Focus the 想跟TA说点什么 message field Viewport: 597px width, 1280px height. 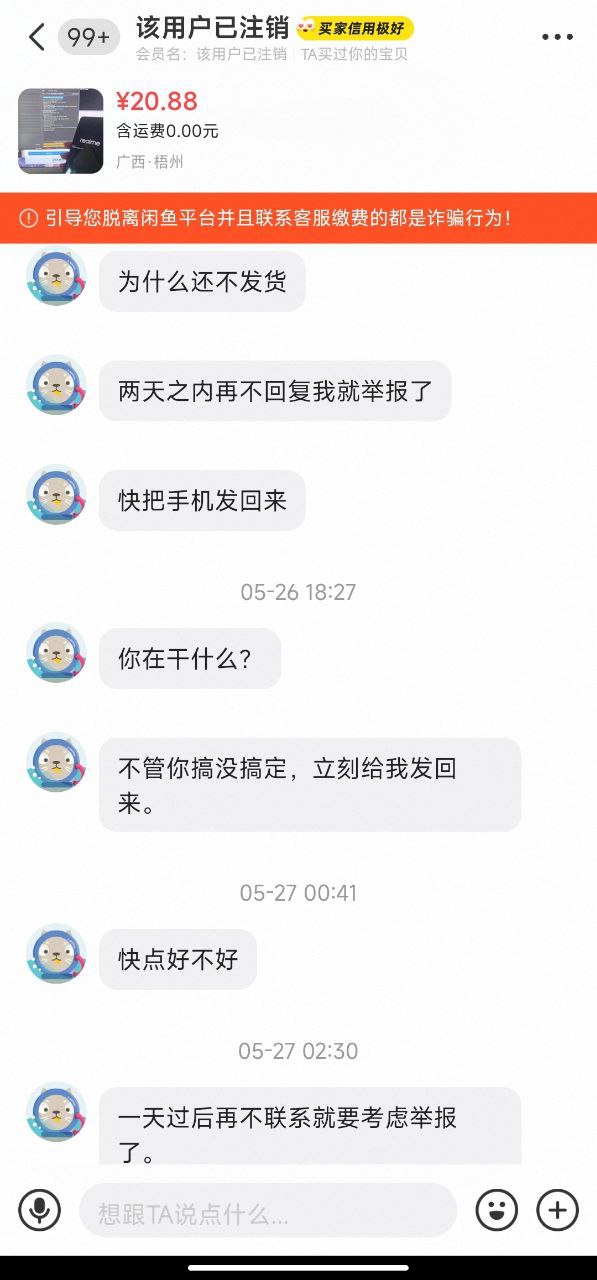click(268, 1212)
